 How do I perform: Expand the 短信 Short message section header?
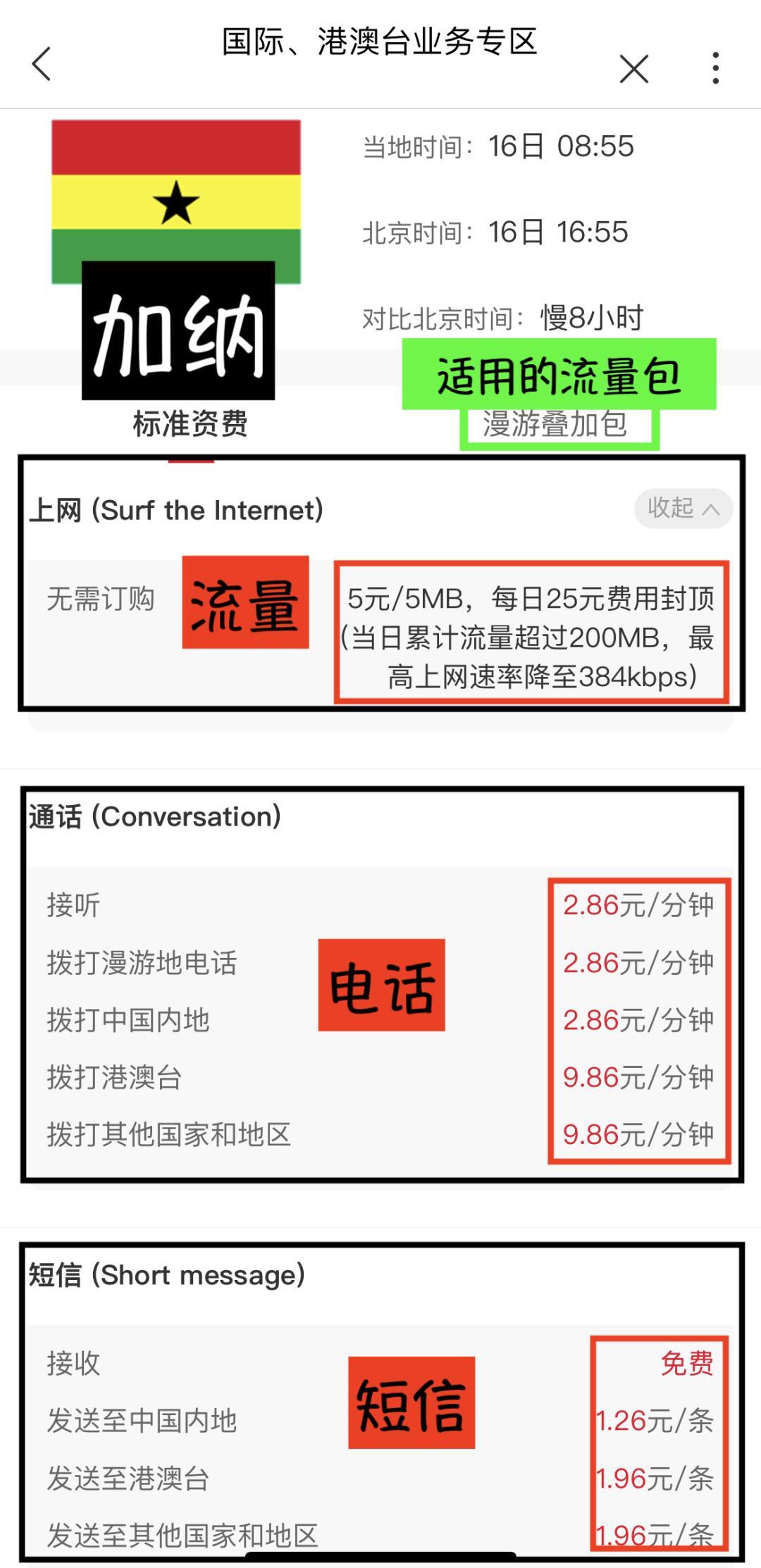tap(166, 1275)
